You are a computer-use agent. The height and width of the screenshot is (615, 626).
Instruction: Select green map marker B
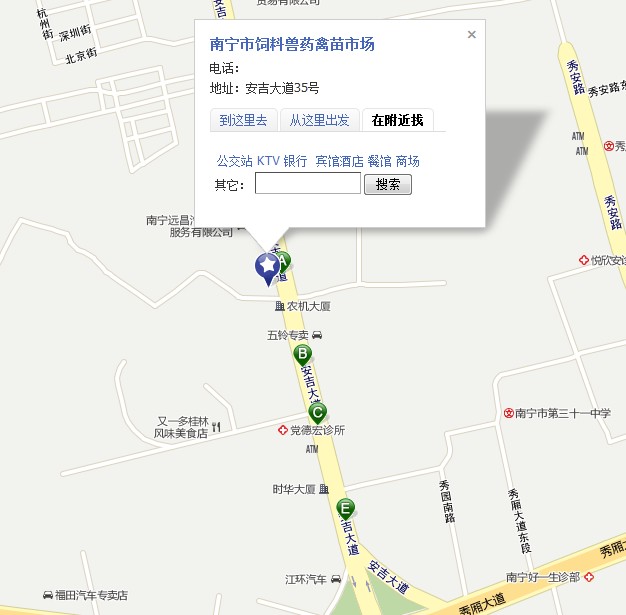(301, 354)
